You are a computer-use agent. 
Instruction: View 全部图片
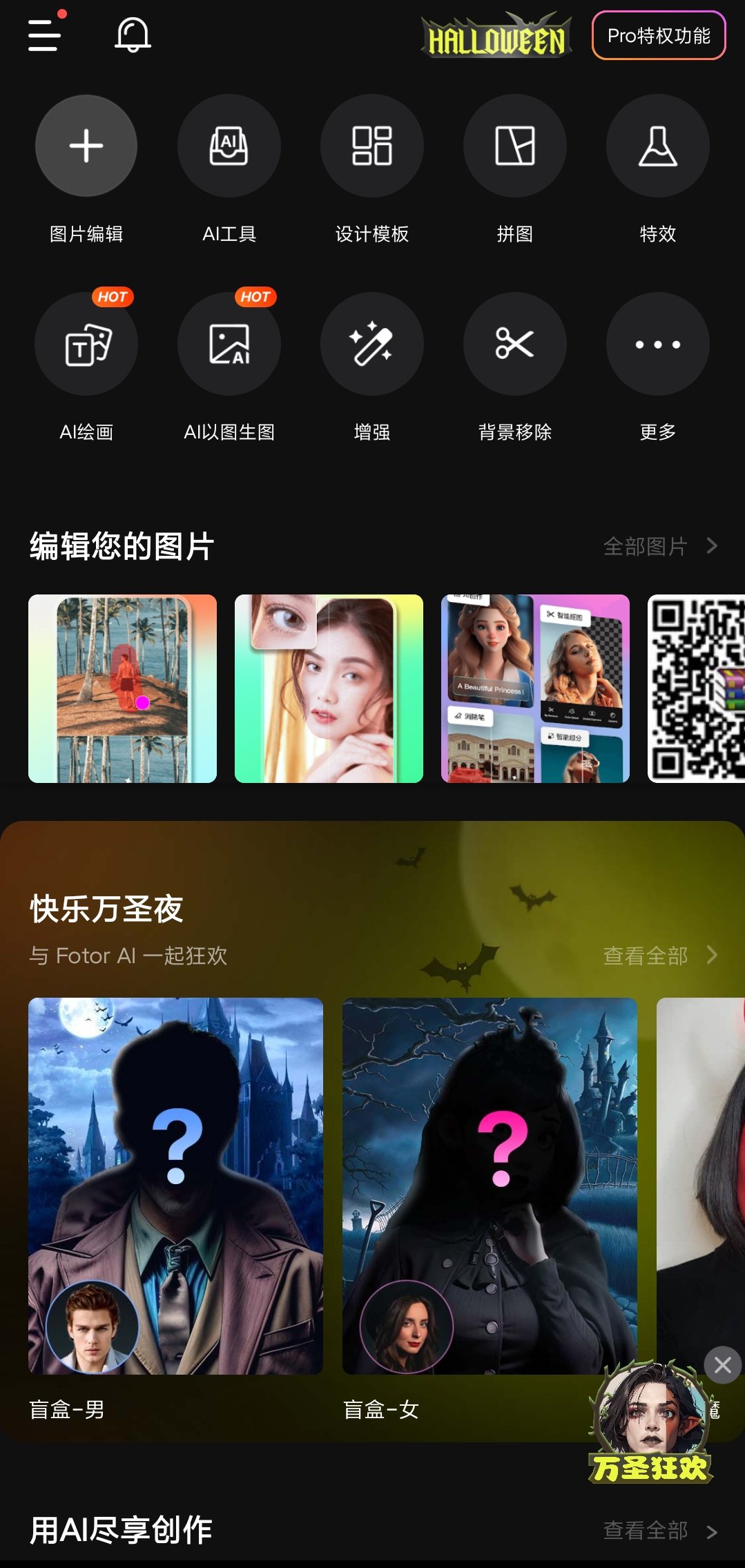tap(659, 546)
